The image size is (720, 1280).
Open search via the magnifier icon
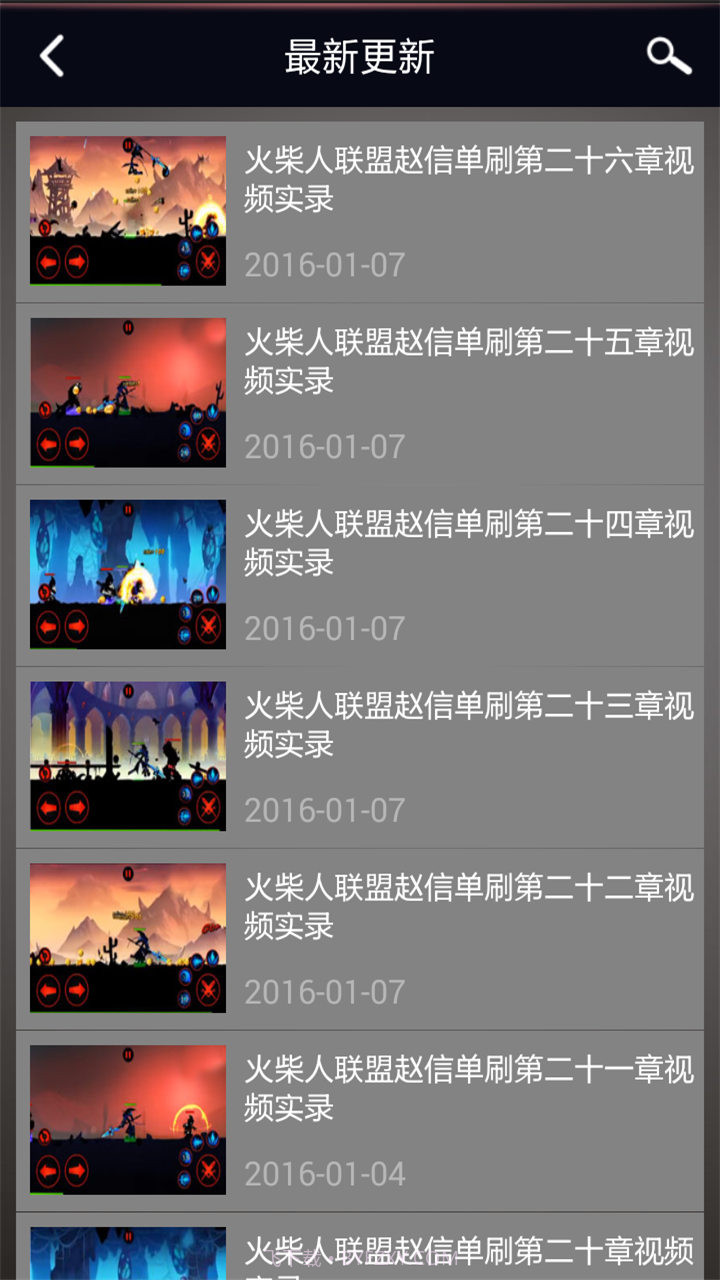point(668,56)
